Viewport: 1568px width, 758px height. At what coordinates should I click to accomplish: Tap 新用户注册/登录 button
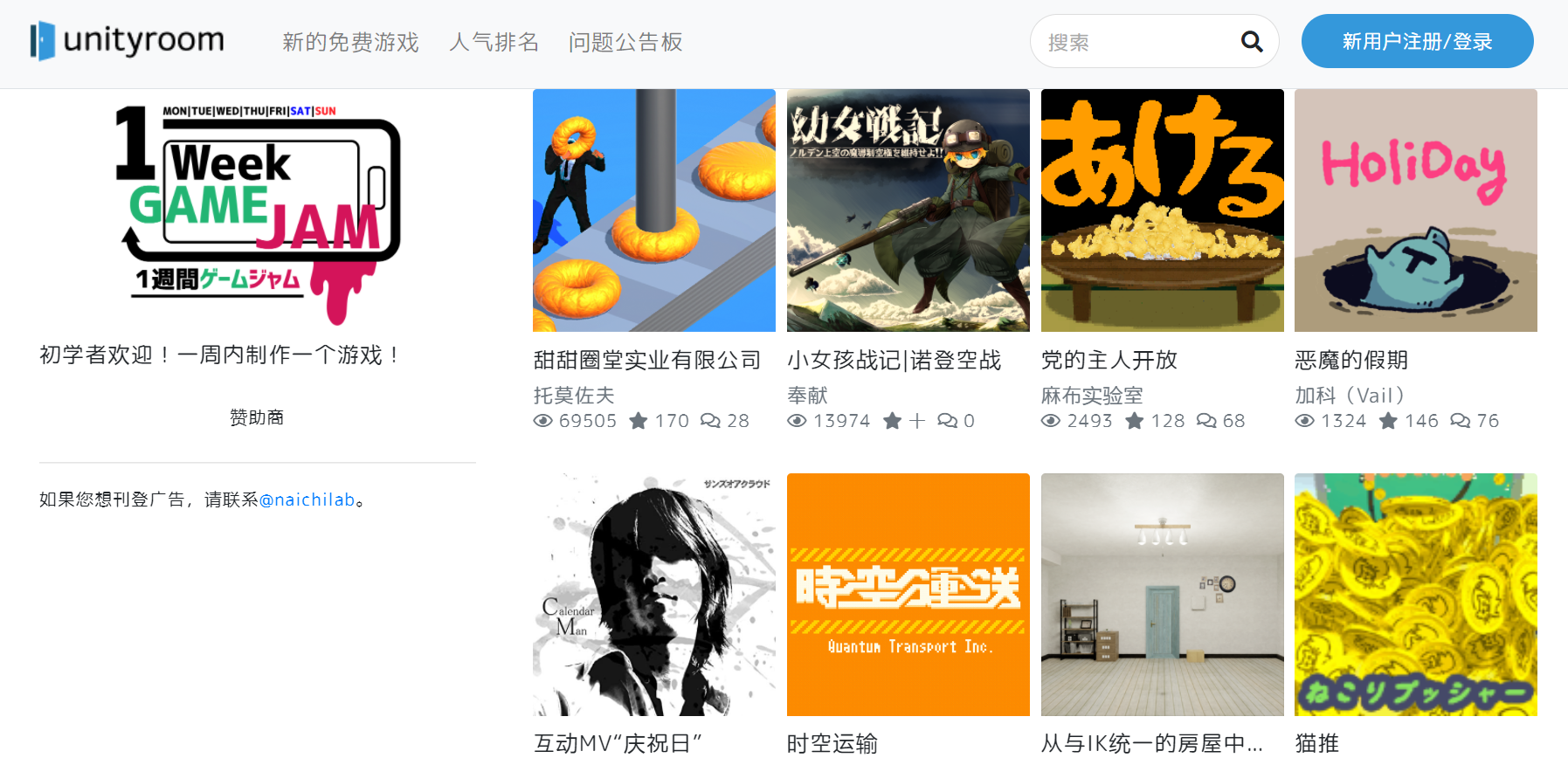click(x=1417, y=41)
